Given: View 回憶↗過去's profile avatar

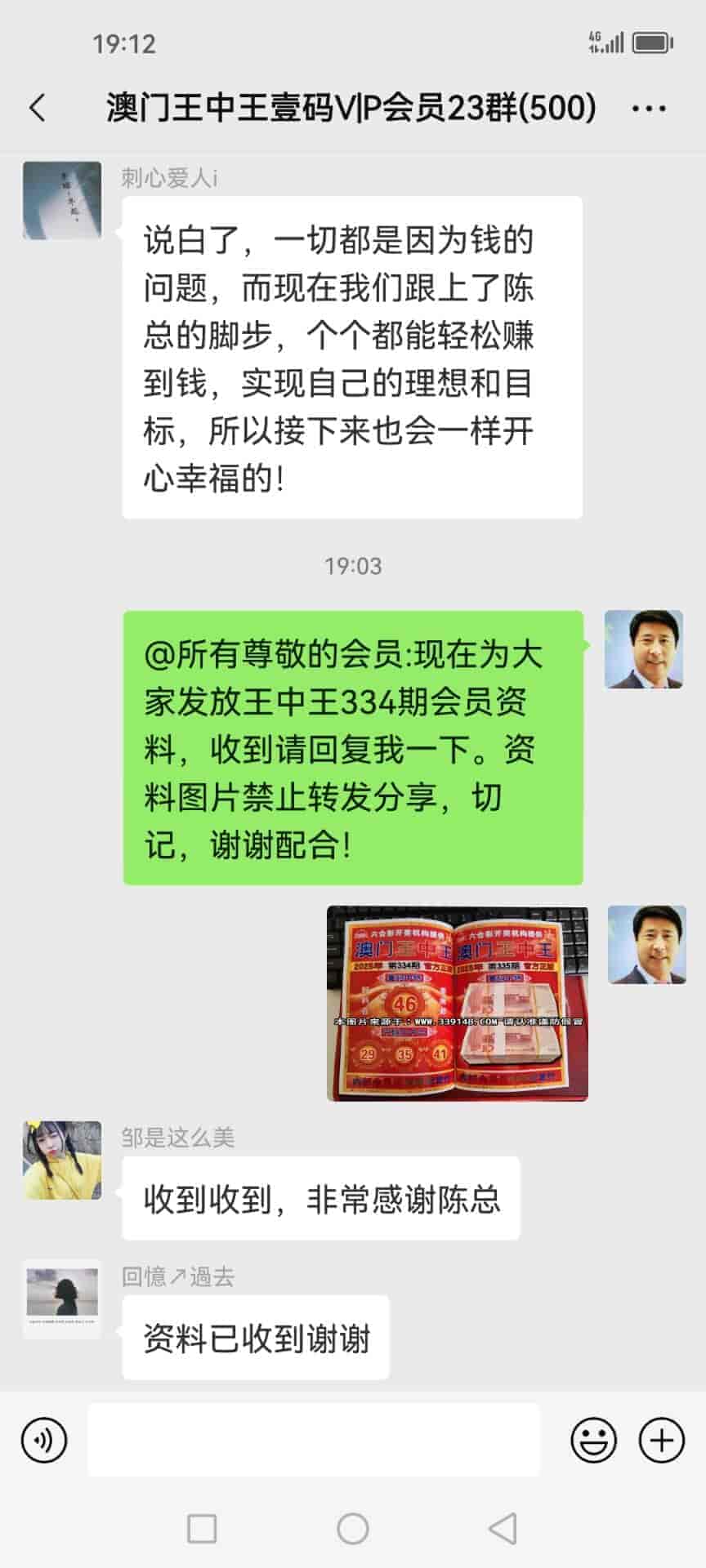Looking at the screenshot, I should tap(62, 1298).
